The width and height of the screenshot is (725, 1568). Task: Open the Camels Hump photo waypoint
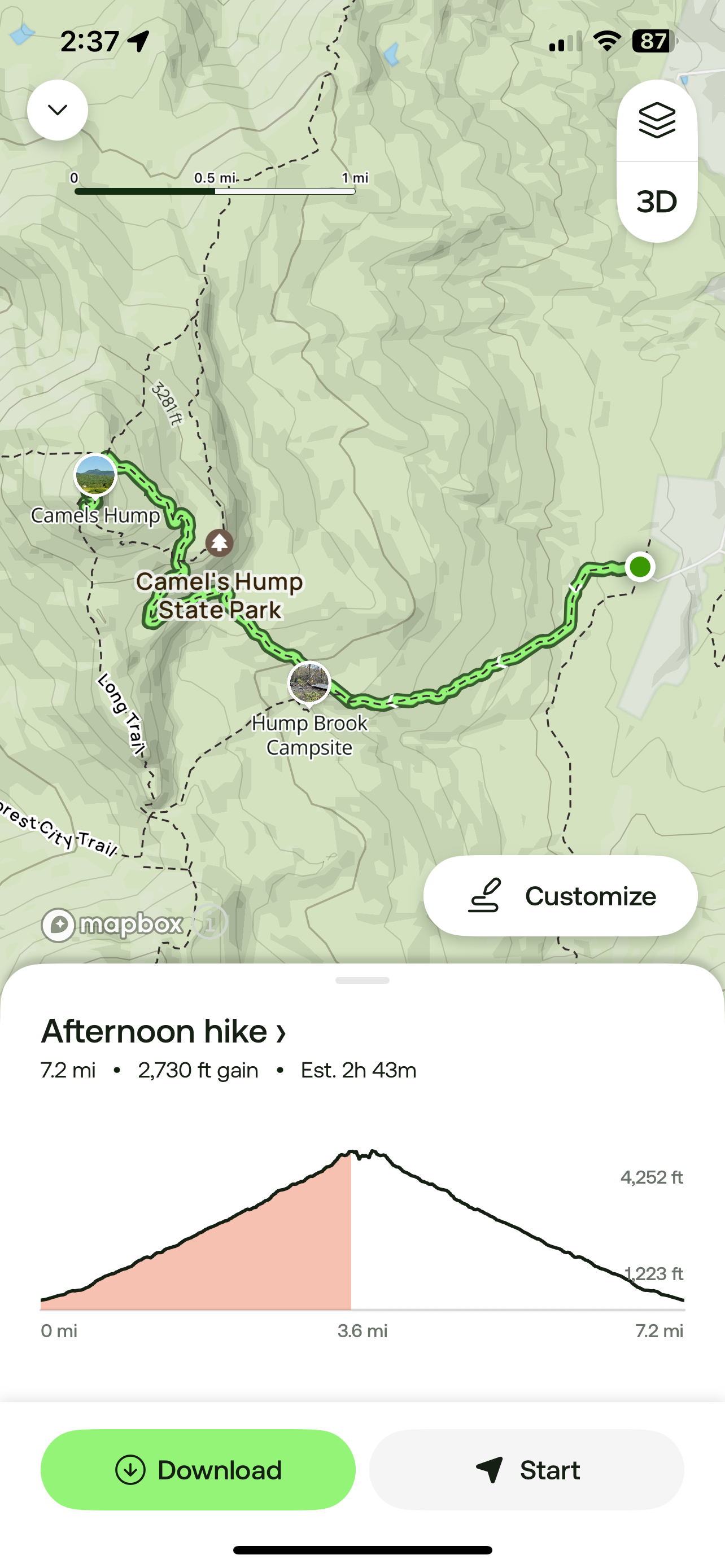click(x=95, y=475)
